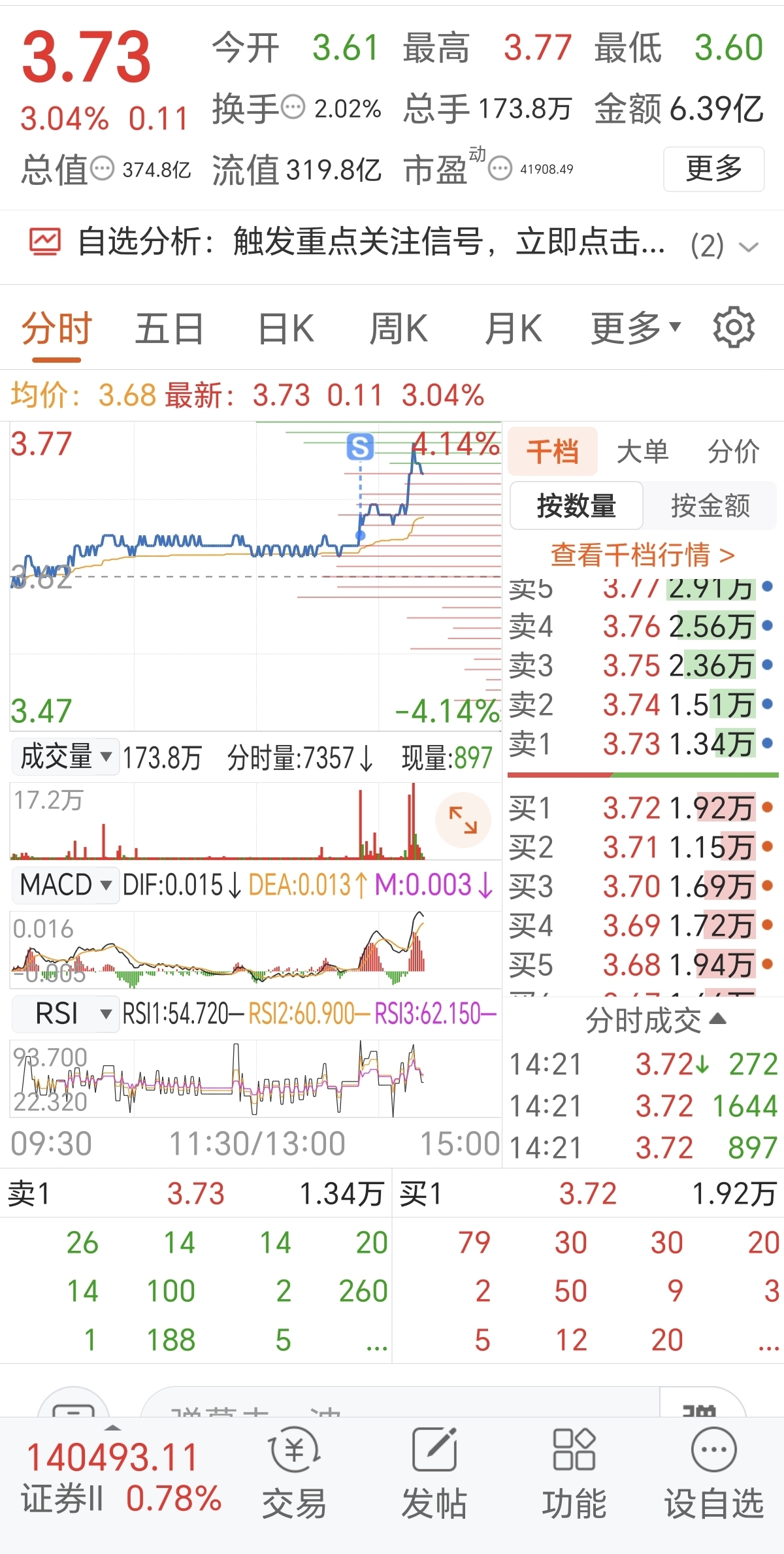
Task: Open the 查看千档行情 link
Action: 643,555
